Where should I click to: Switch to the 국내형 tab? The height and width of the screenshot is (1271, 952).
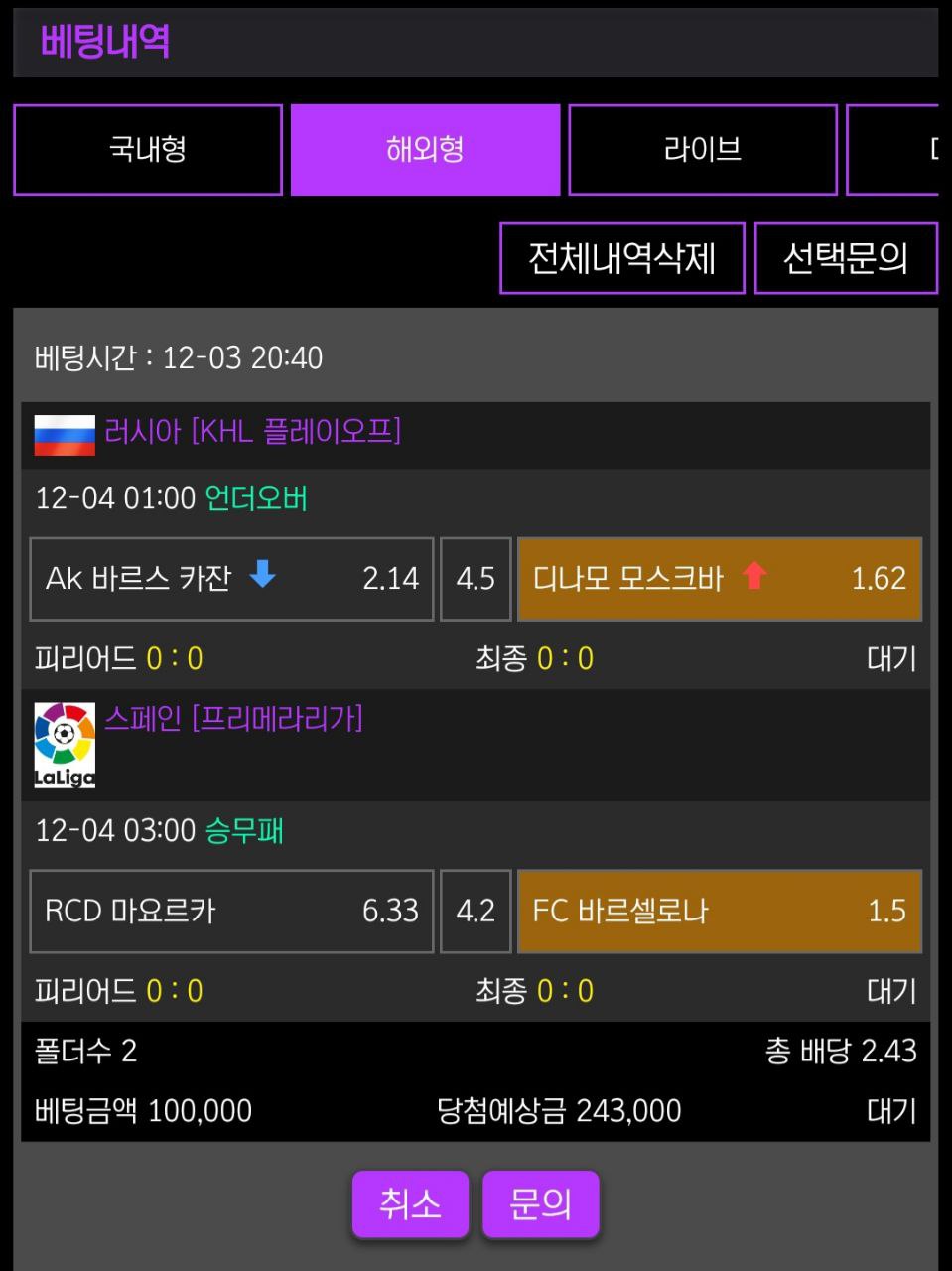148,150
